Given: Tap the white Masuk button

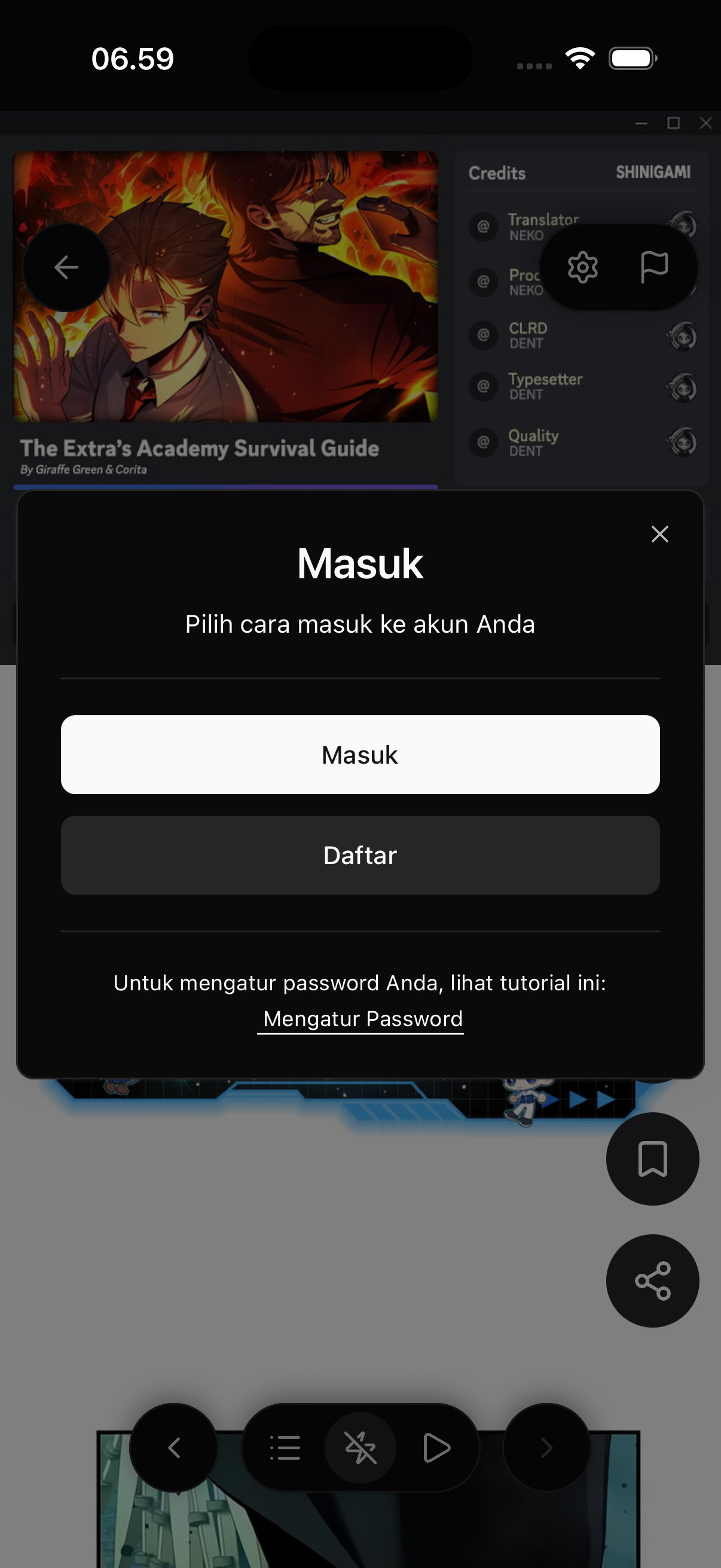Looking at the screenshot, I should pos(360,754).
